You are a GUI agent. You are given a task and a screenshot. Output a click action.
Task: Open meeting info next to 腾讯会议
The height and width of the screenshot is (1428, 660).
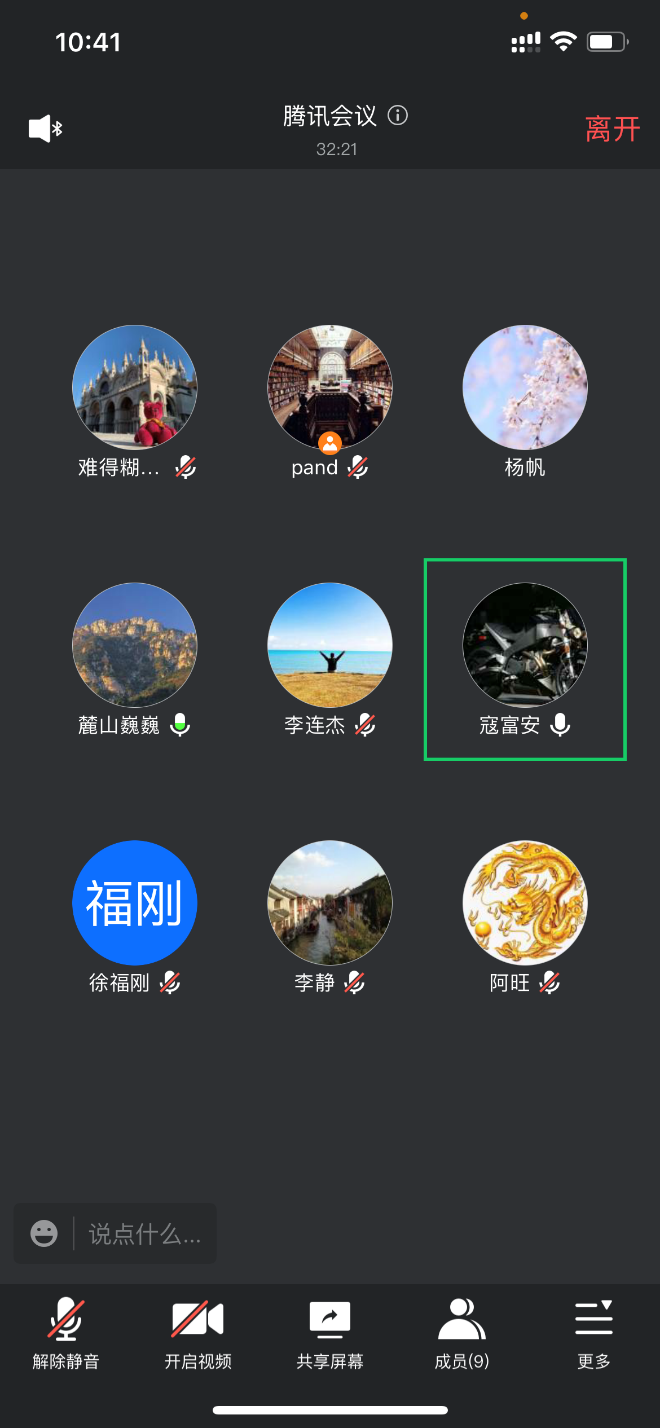398,116
